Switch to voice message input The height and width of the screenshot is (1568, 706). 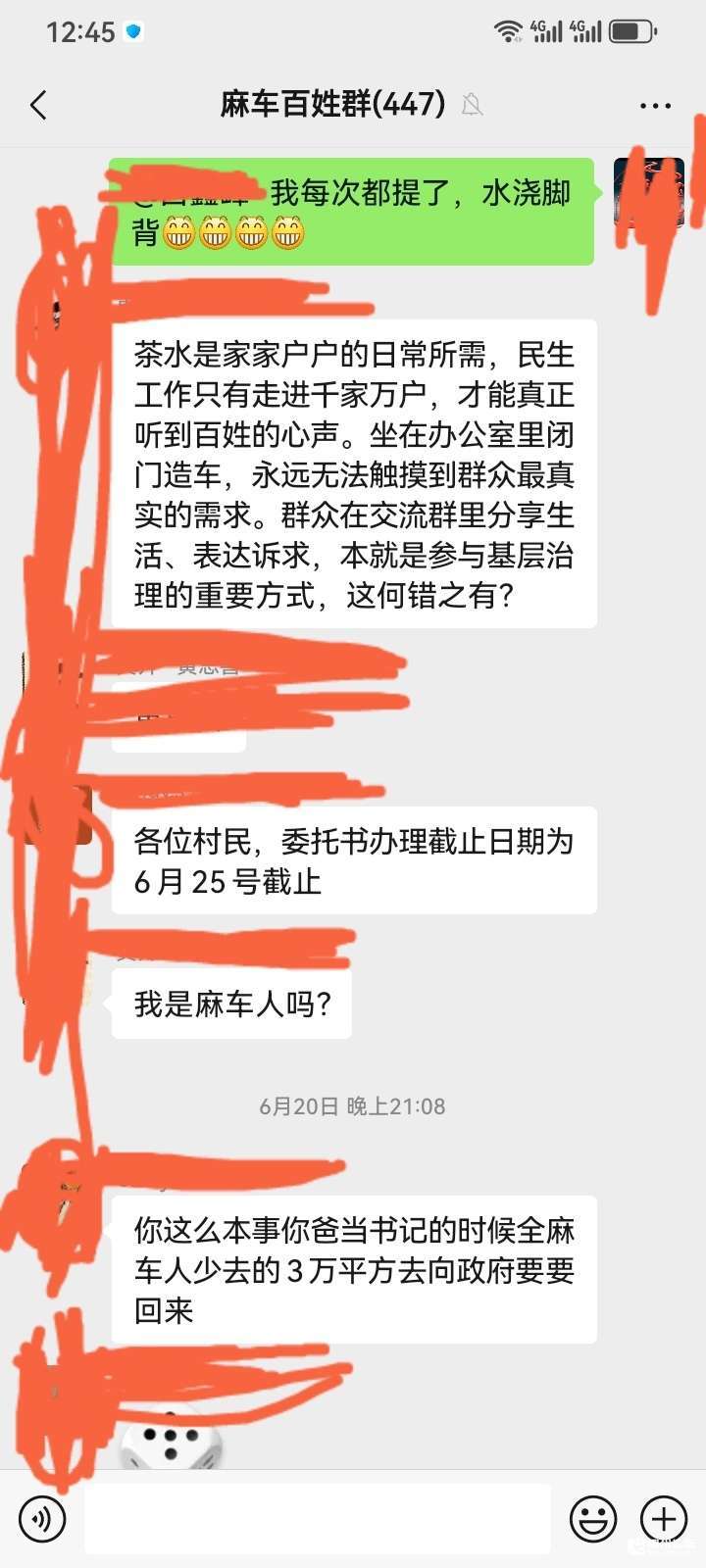coord(42,1519)
